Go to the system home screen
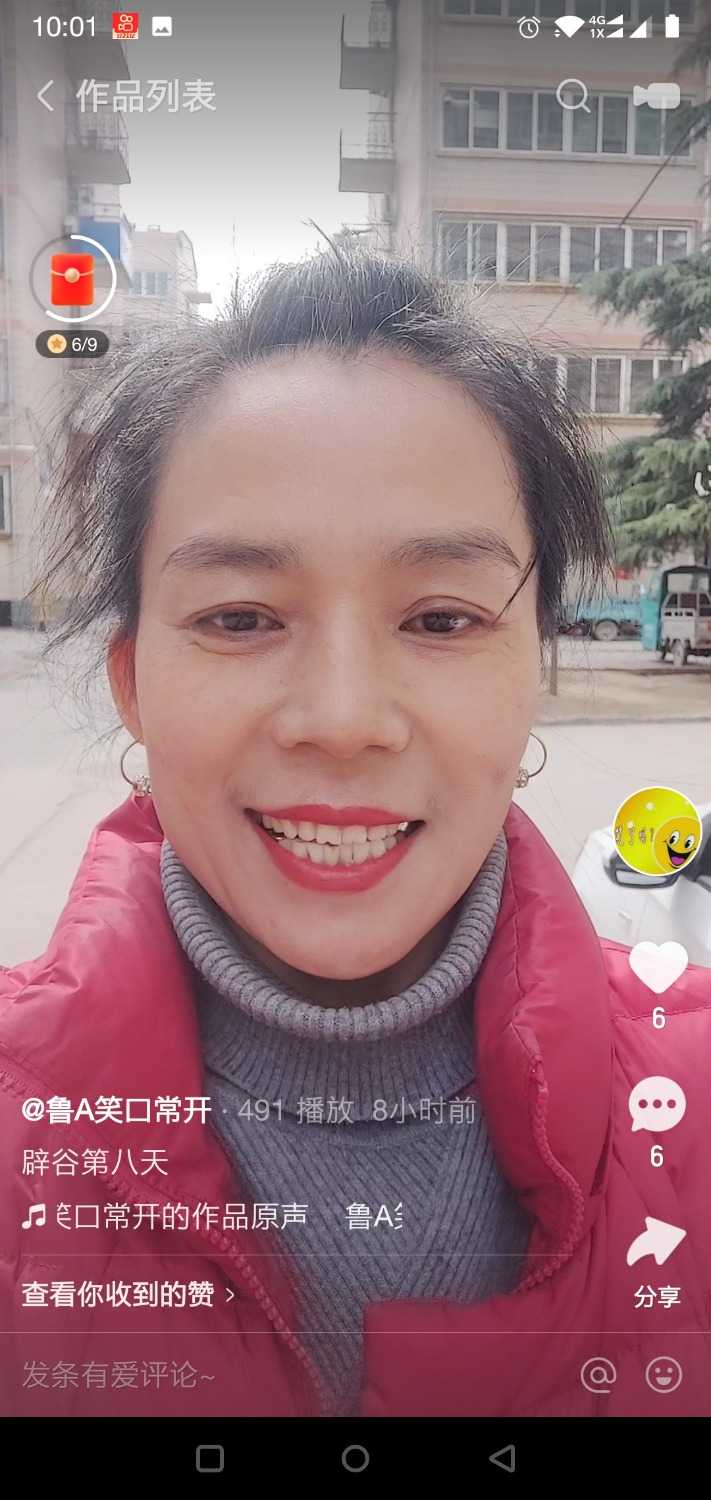The height and width of the screenshot is (1500, 711). click(355, 1459)
